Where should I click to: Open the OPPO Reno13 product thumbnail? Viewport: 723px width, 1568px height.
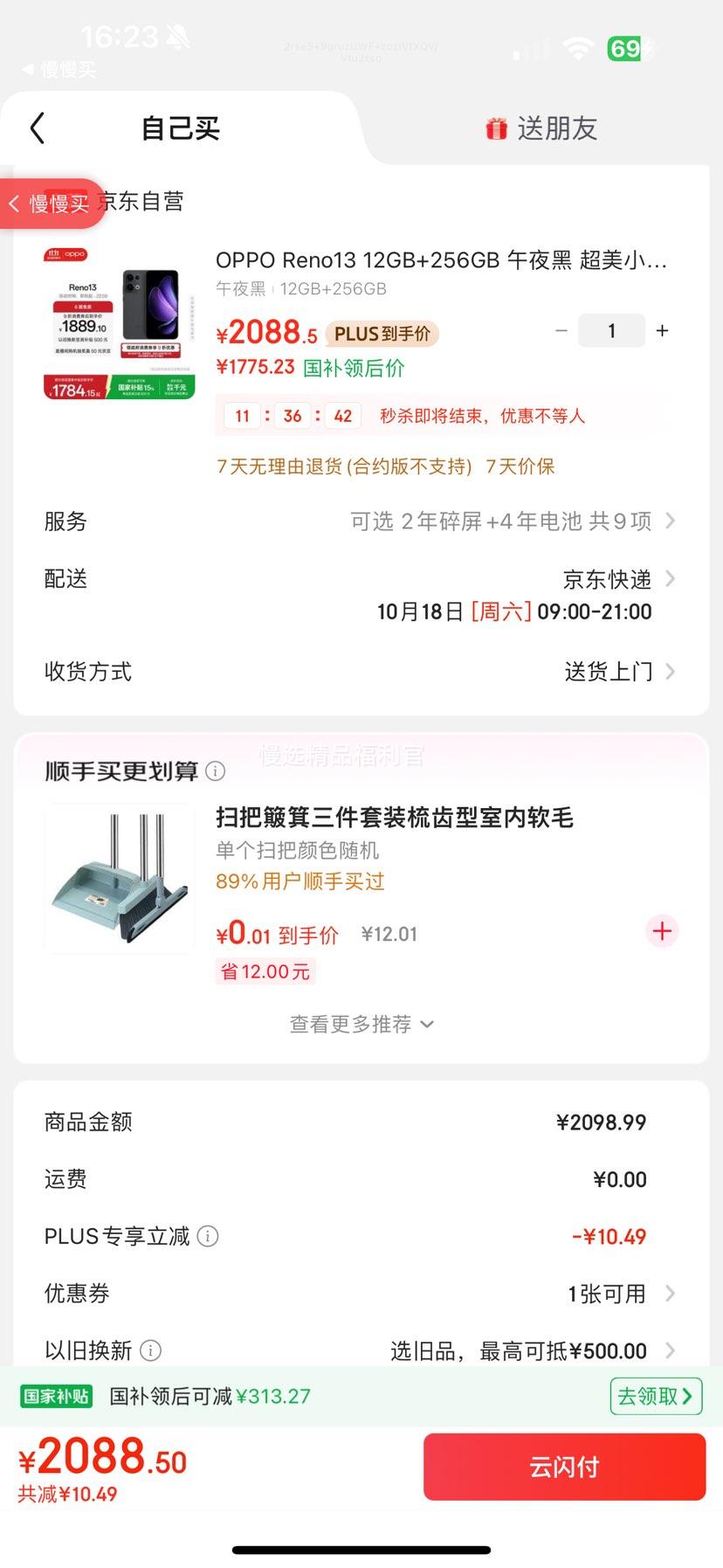[x=120, y=323]
